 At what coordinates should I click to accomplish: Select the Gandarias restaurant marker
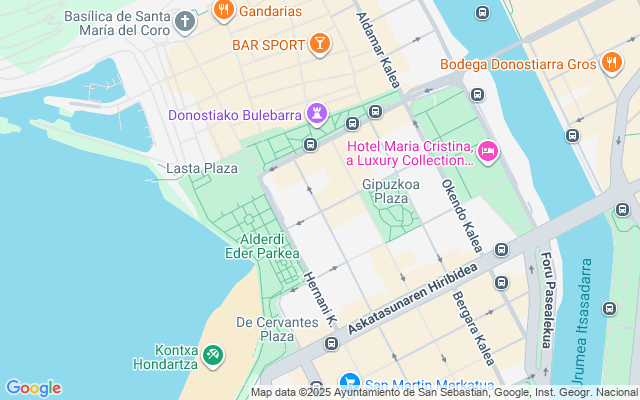(224, 11)
